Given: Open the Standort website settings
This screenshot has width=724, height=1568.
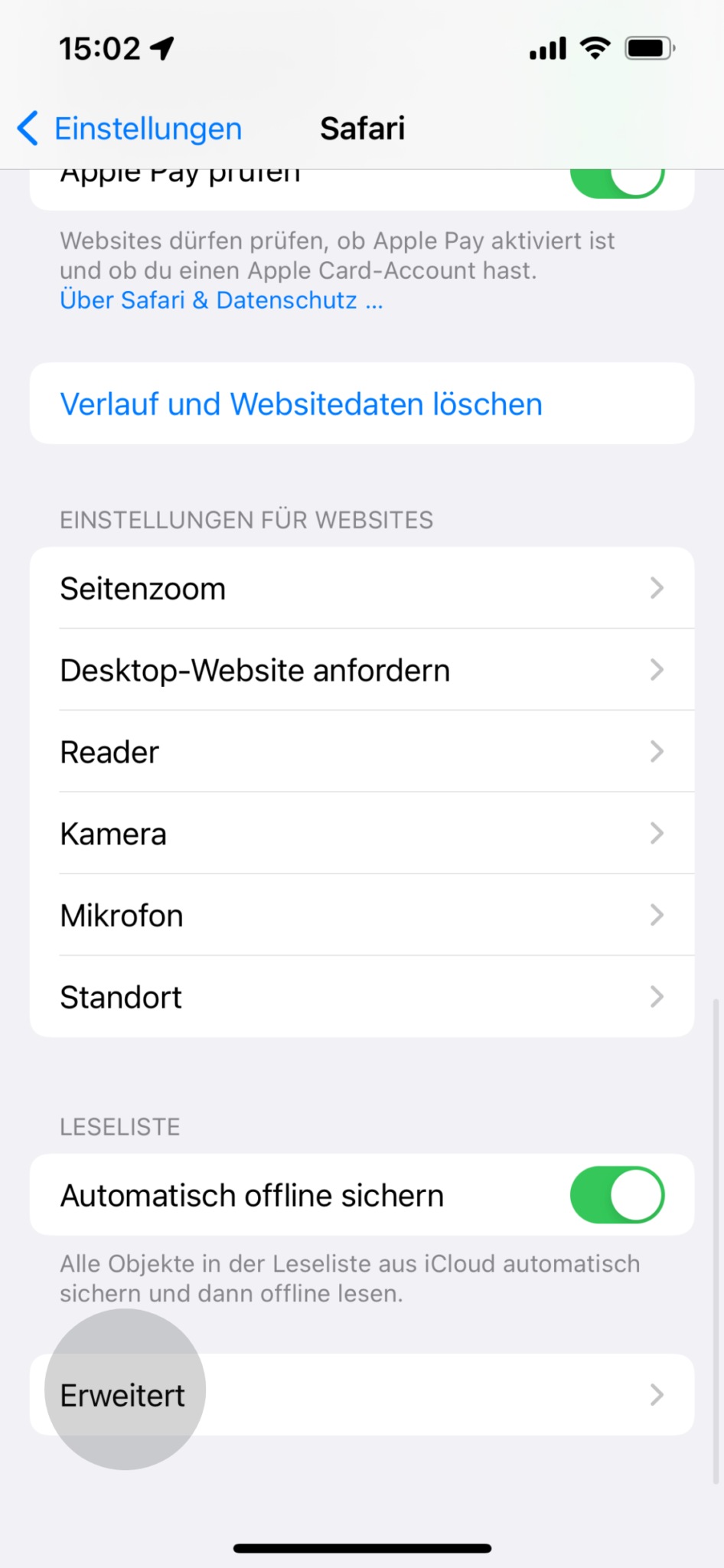Looking at the screenshot, I should click(x=362, y=997).
